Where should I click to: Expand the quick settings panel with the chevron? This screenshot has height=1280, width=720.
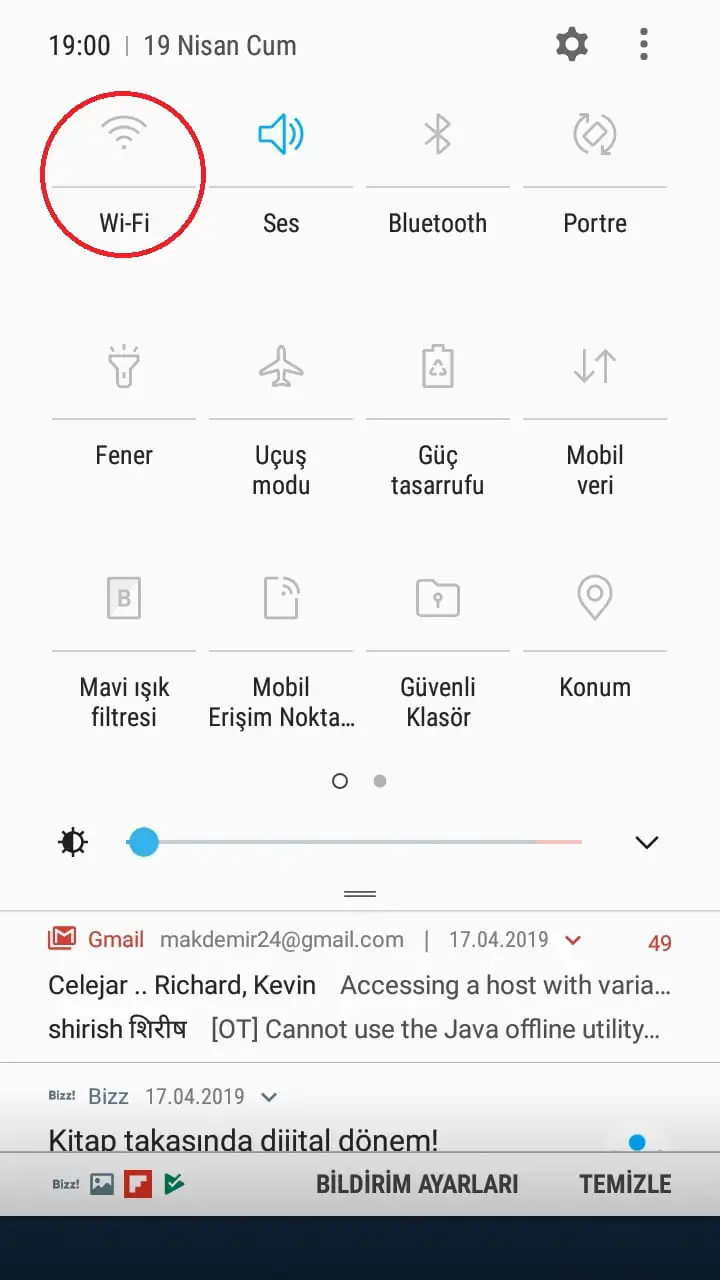[x=646, y=842]
